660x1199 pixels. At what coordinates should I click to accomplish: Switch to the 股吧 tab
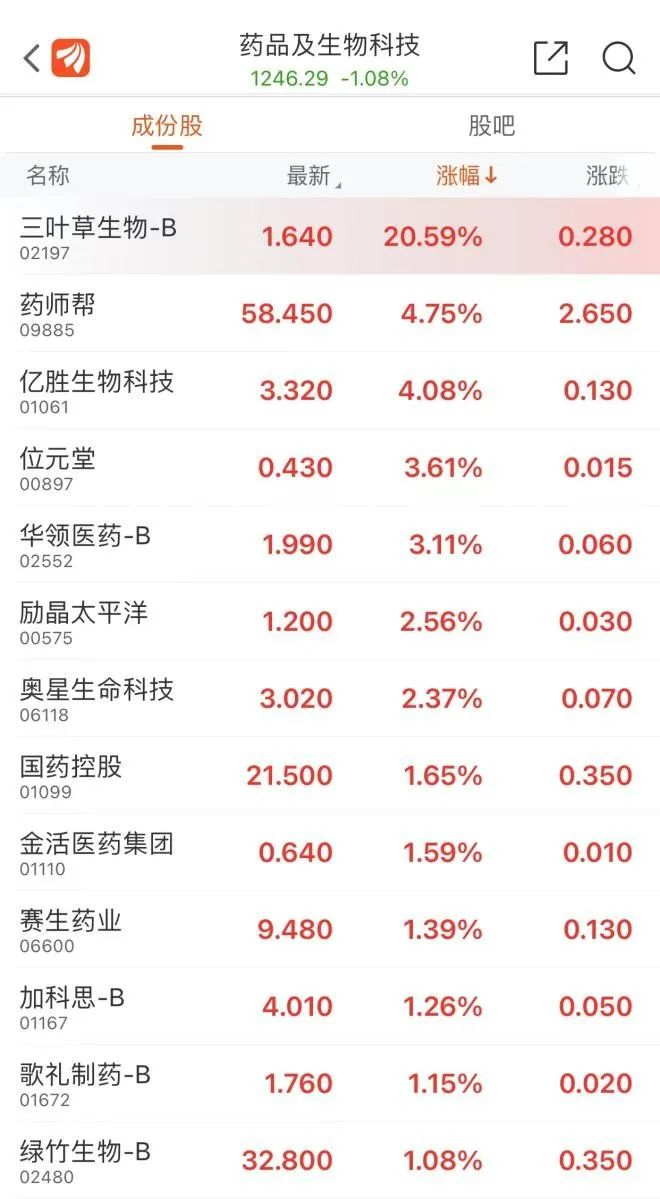[492, 126]
